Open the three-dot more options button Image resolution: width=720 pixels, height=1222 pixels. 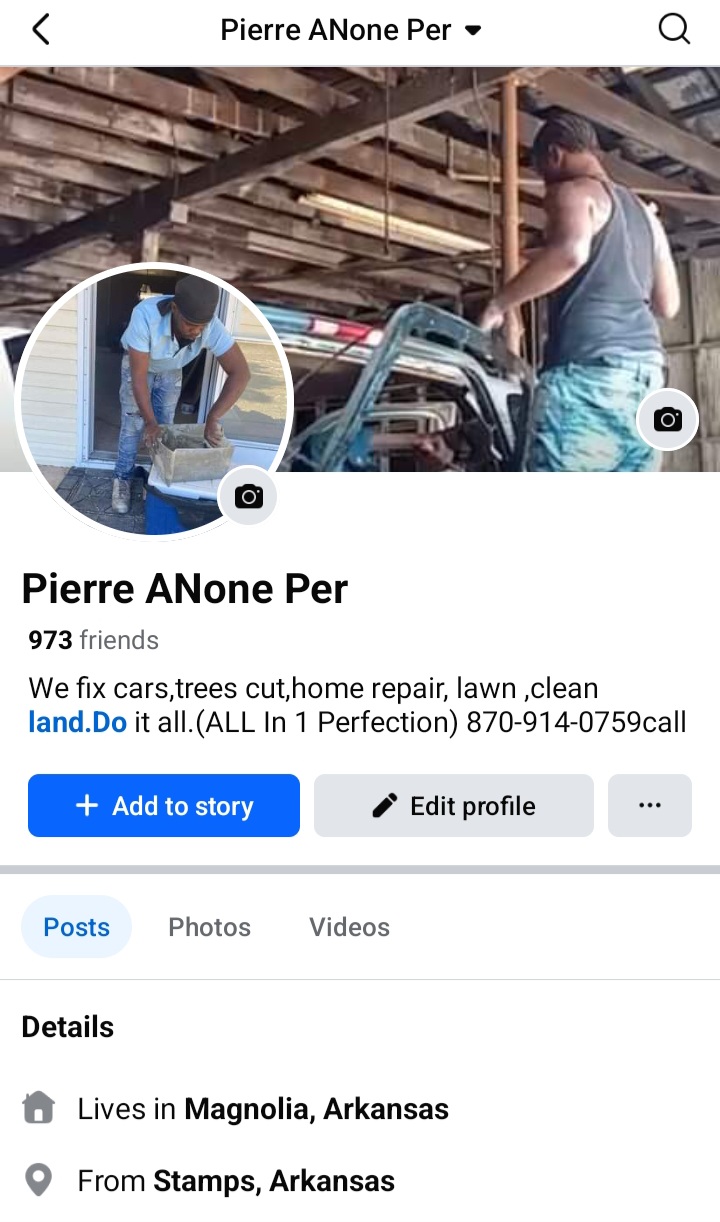coord(650,806)
